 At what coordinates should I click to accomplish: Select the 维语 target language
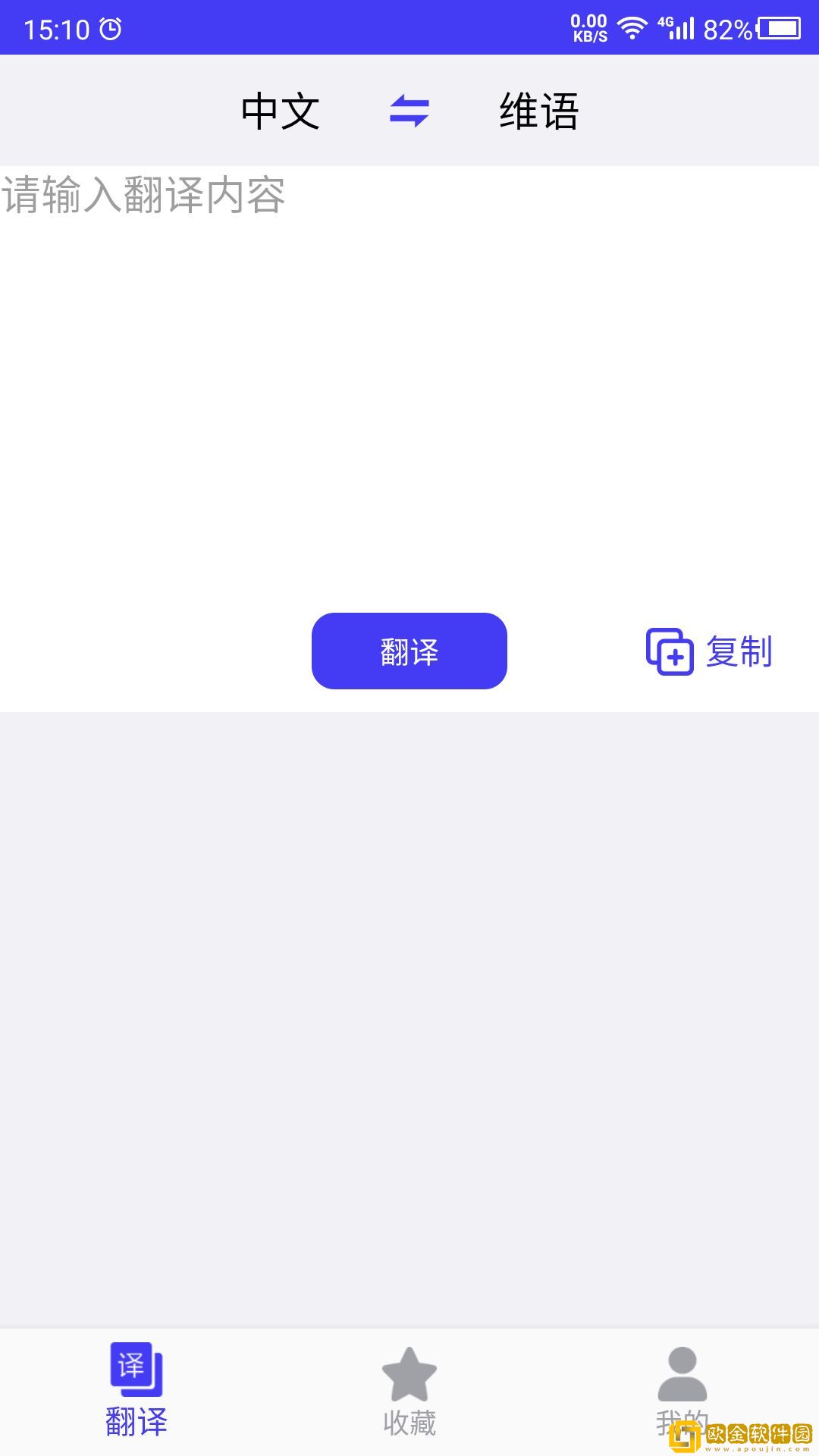coord(539,111)
